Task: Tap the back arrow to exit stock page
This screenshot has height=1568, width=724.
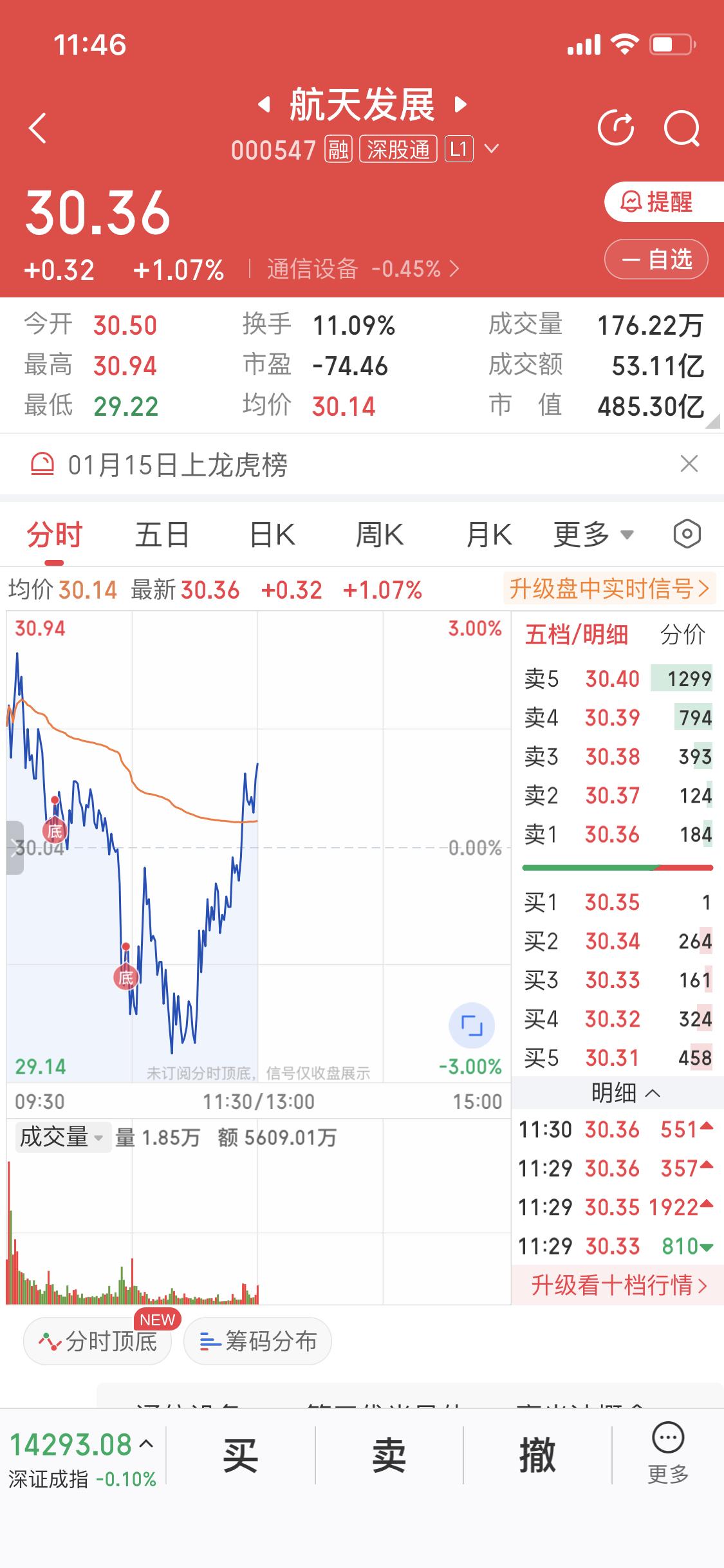Action: click(x=37, y=127)
